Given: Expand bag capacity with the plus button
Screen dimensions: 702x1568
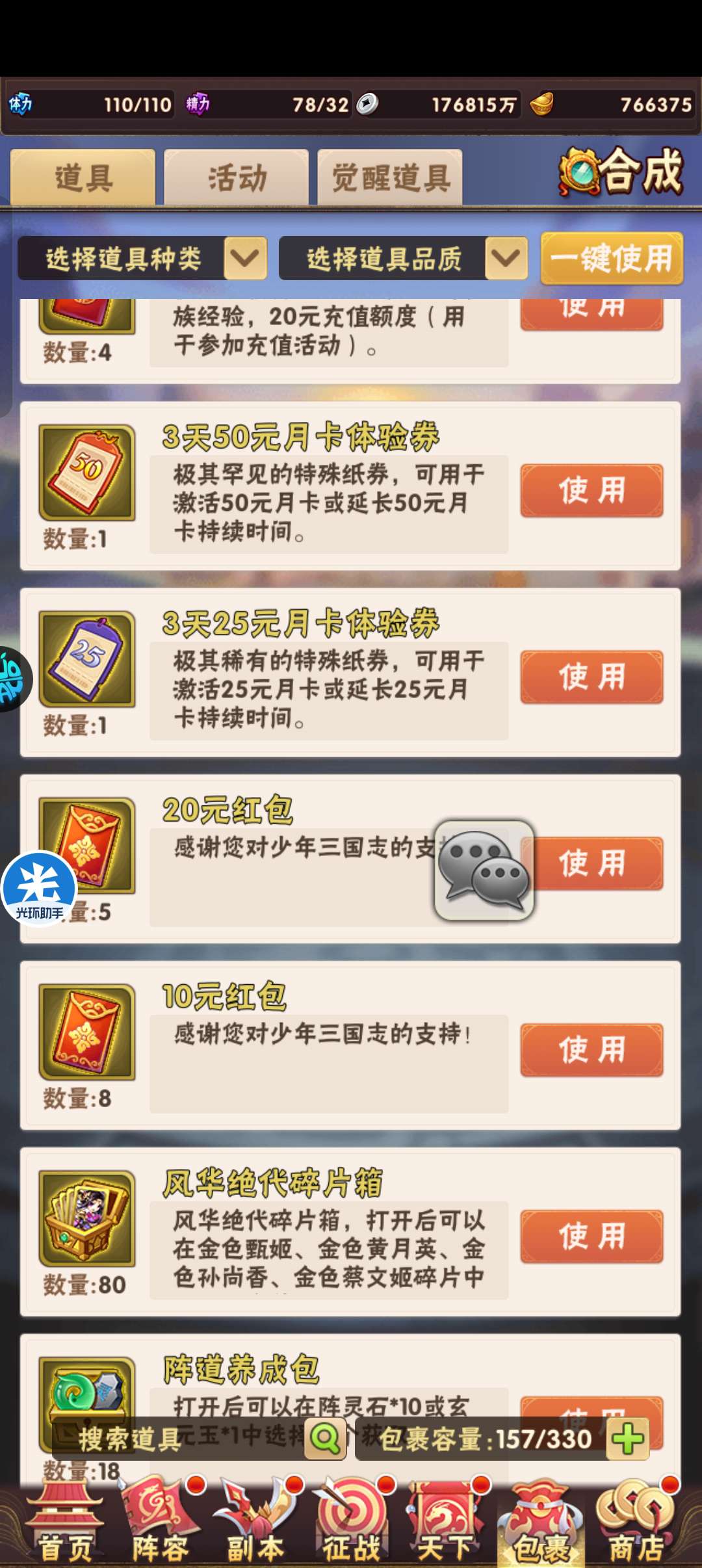Looking at the screenshot, I should pos(627,1439).
